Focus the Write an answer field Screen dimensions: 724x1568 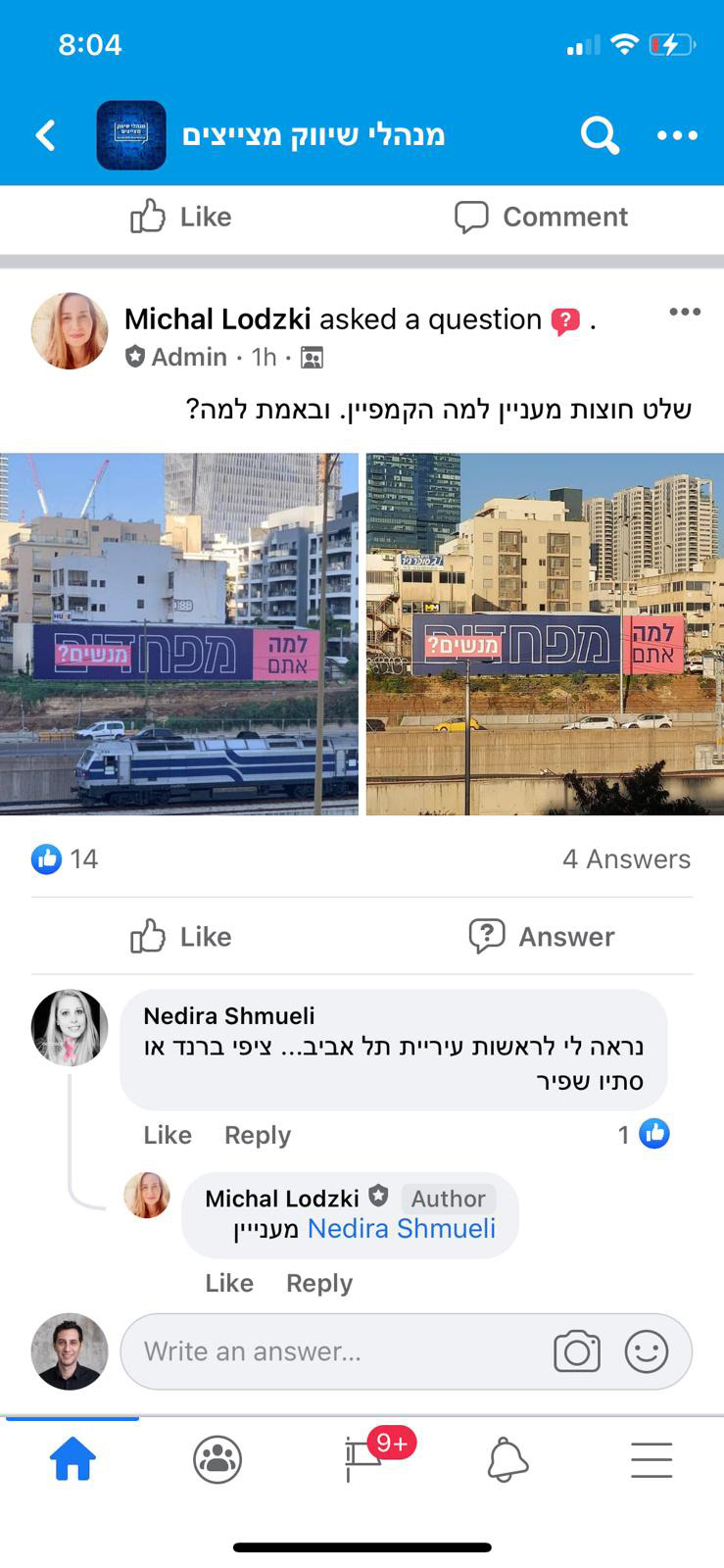[x=333, y=1351]
